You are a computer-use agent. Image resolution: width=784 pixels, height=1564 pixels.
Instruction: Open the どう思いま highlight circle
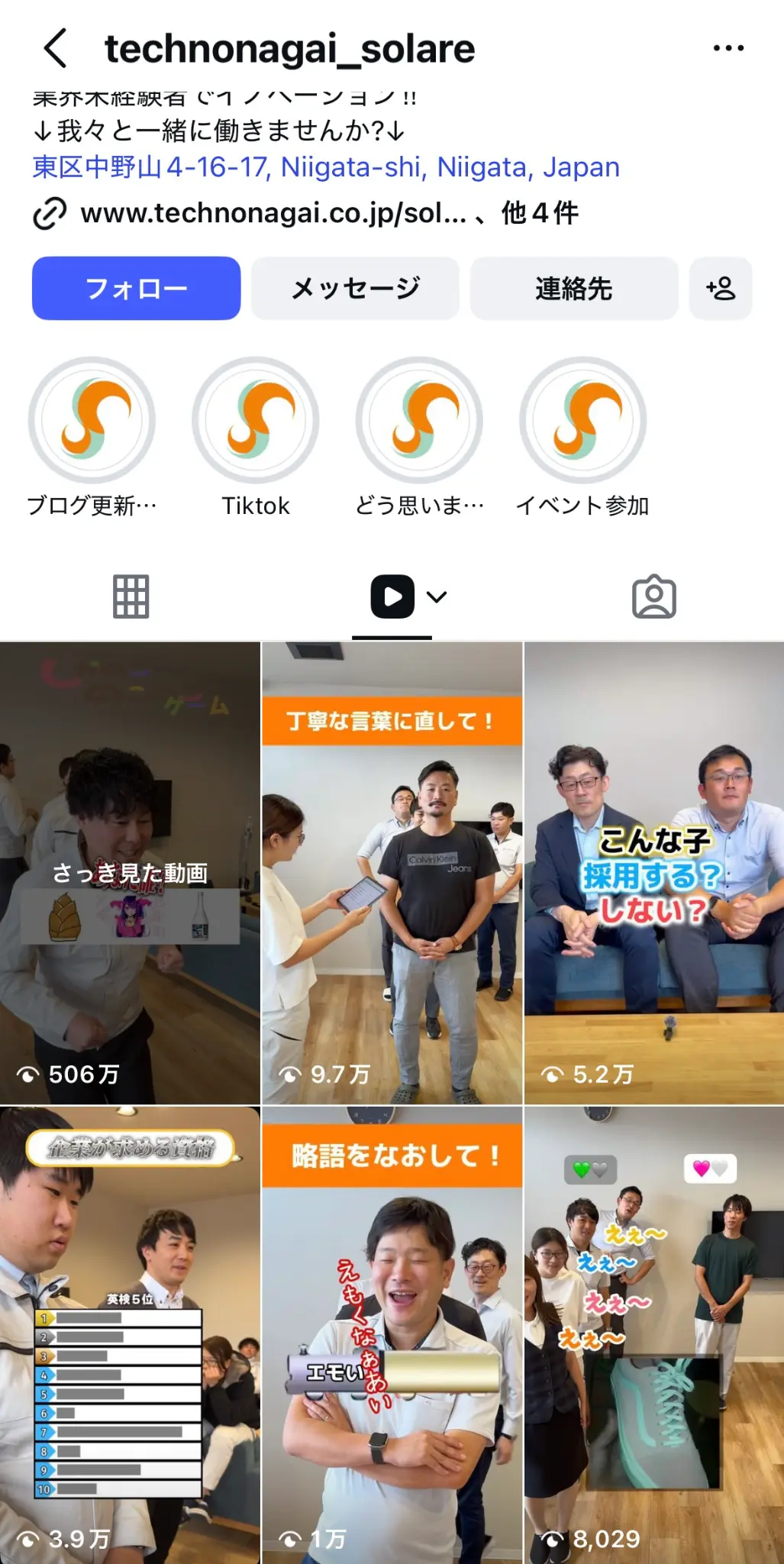click(x=419, y=421)
